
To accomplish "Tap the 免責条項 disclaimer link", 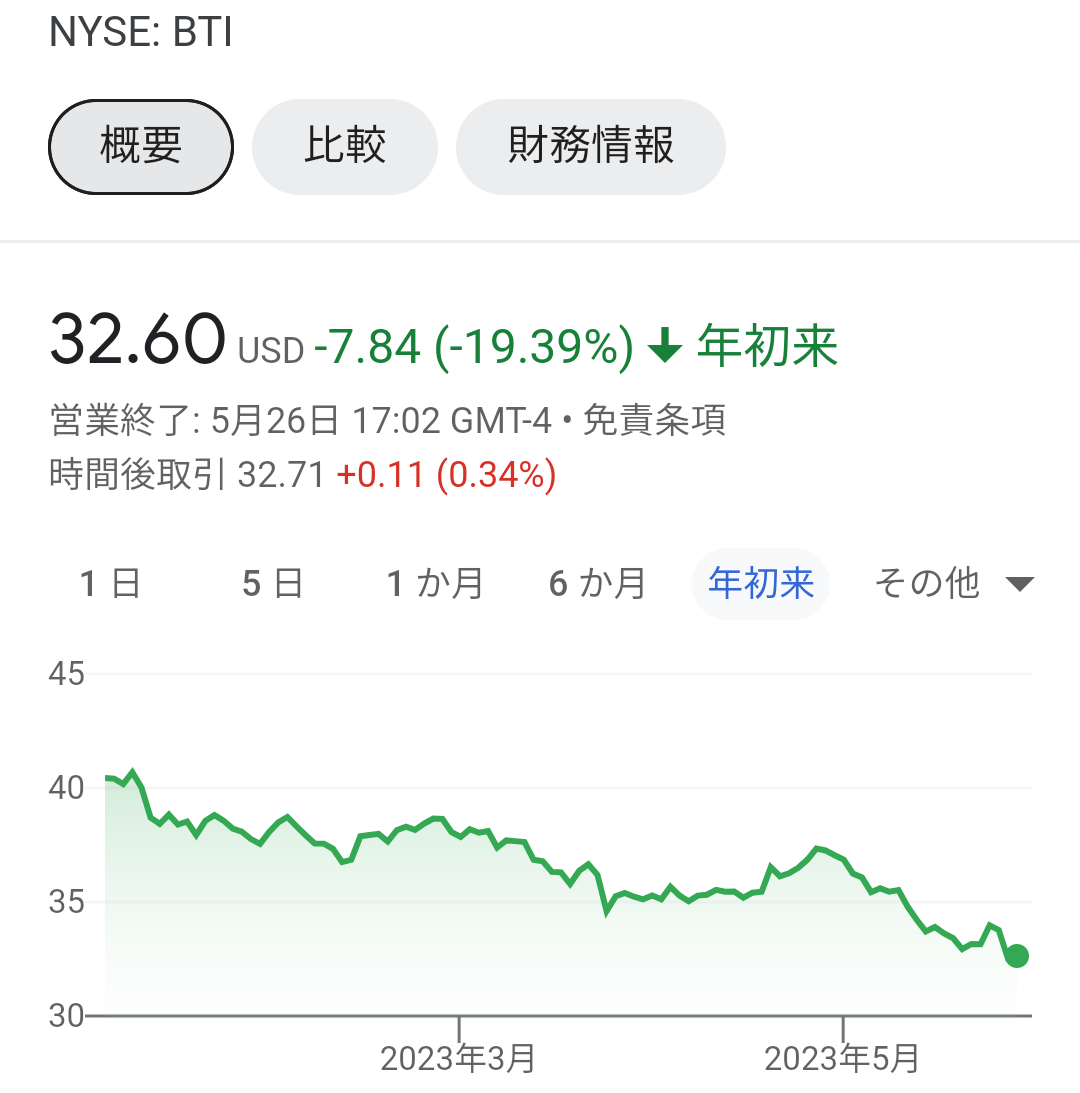I will pyautogui.click(x=654, y=422).
